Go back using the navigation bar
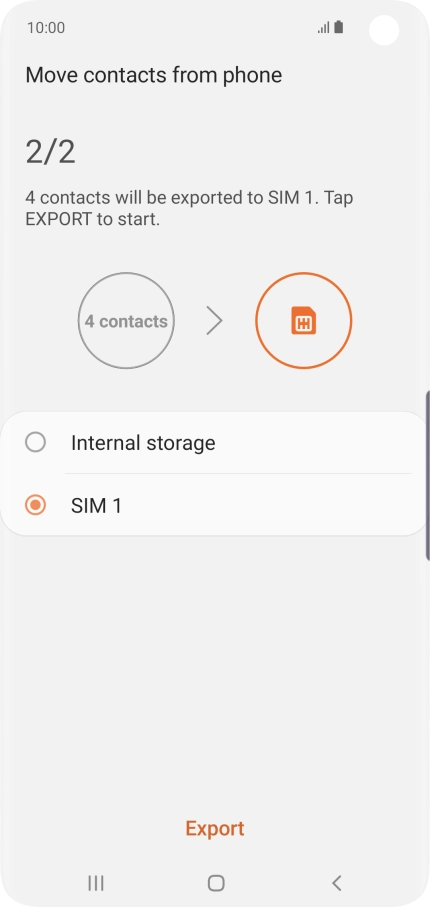This screenshot has width=430, height=907. coord(336,883)
